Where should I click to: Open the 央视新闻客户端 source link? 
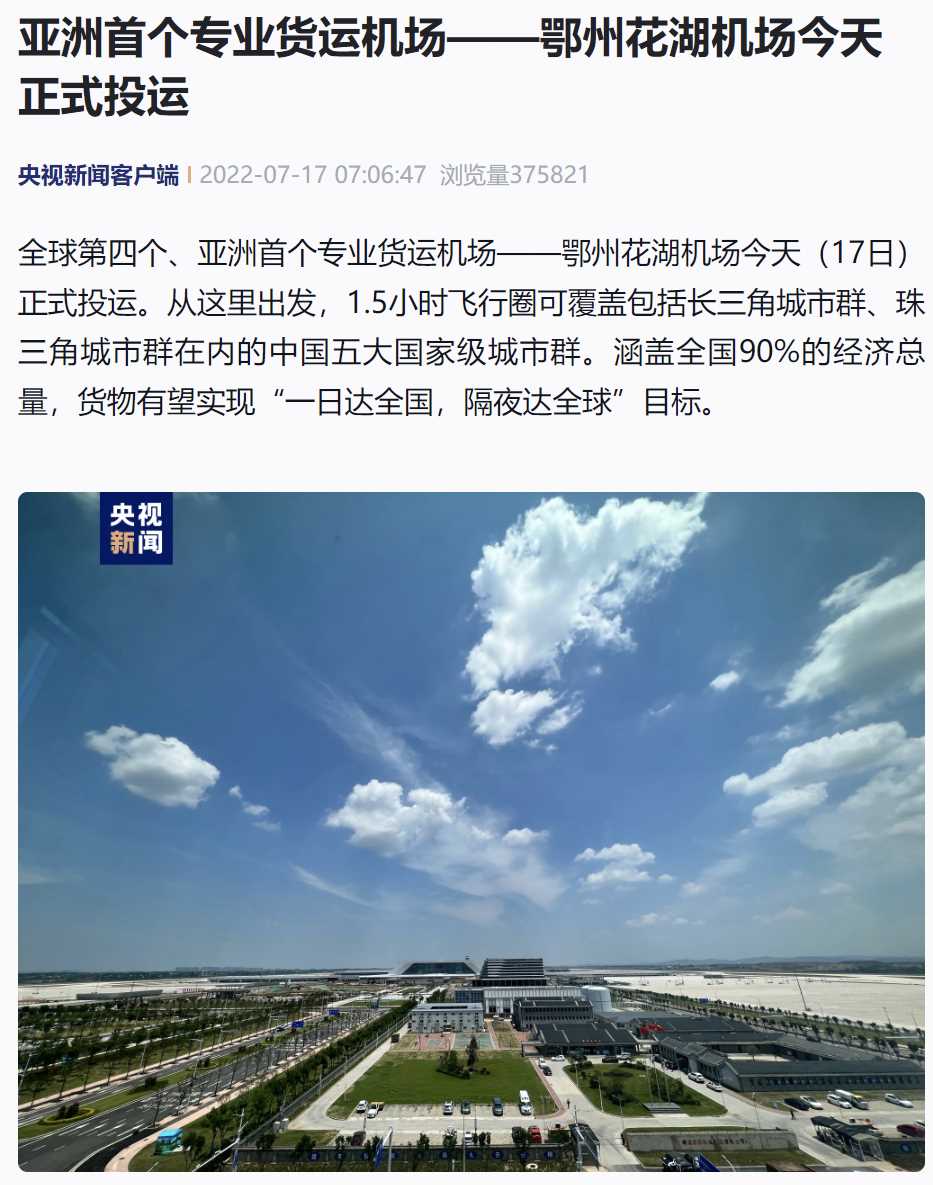tap(98, 176)
